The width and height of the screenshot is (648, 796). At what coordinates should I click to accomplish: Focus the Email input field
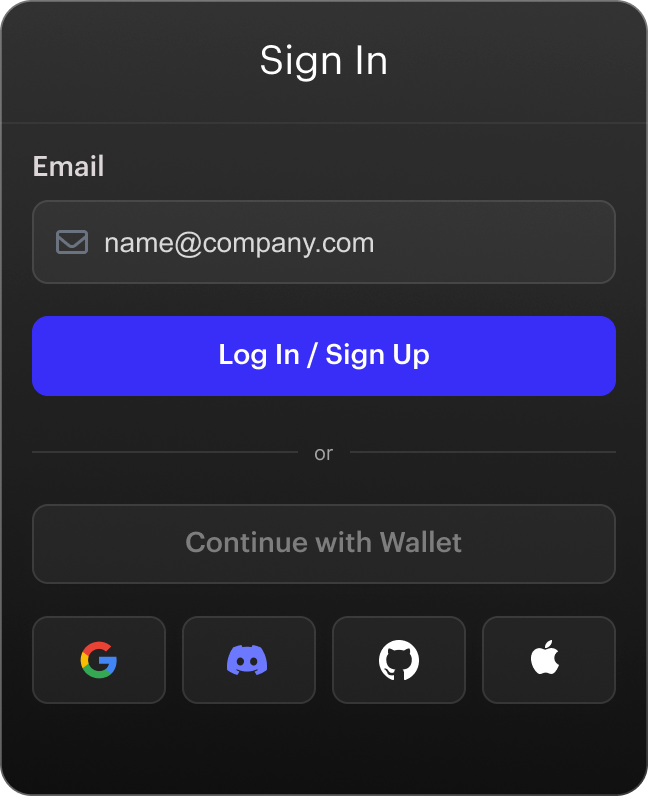coord(340,242)
